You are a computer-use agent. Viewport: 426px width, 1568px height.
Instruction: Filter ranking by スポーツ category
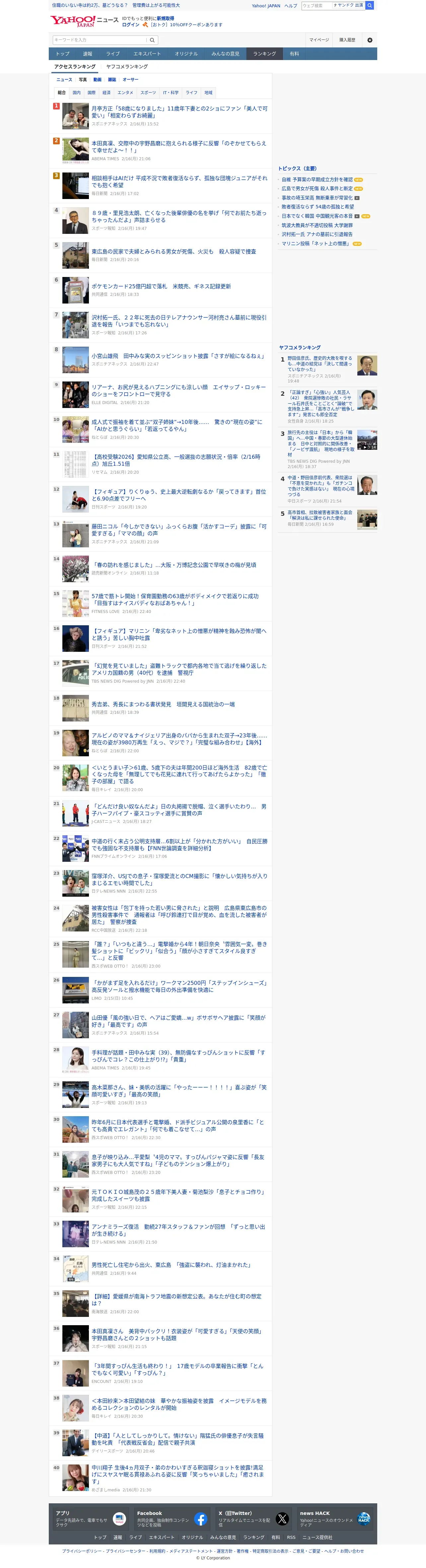pos(148,93)
